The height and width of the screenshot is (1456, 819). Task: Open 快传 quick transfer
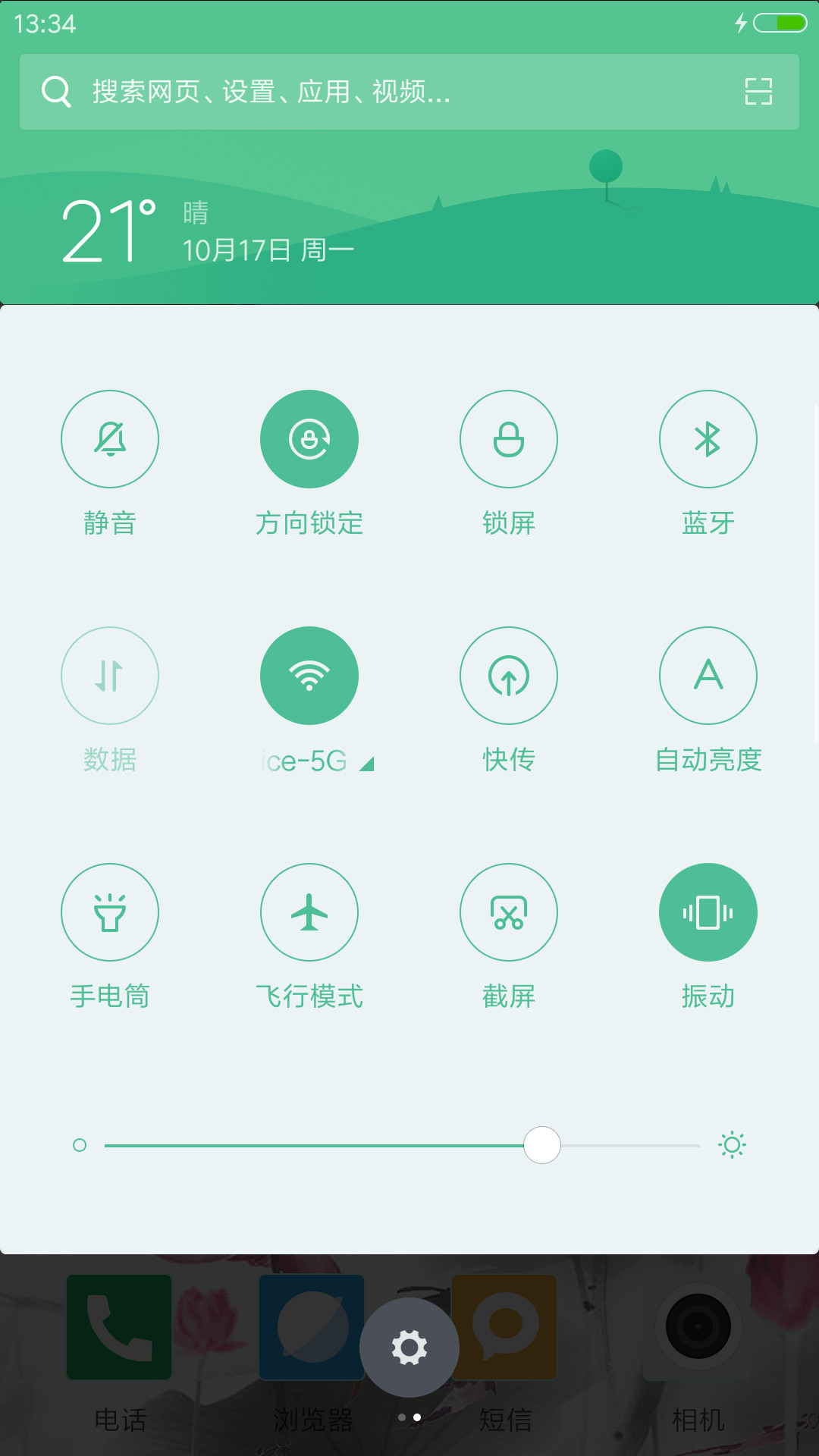pyautogui.click(x=509, y=676)
